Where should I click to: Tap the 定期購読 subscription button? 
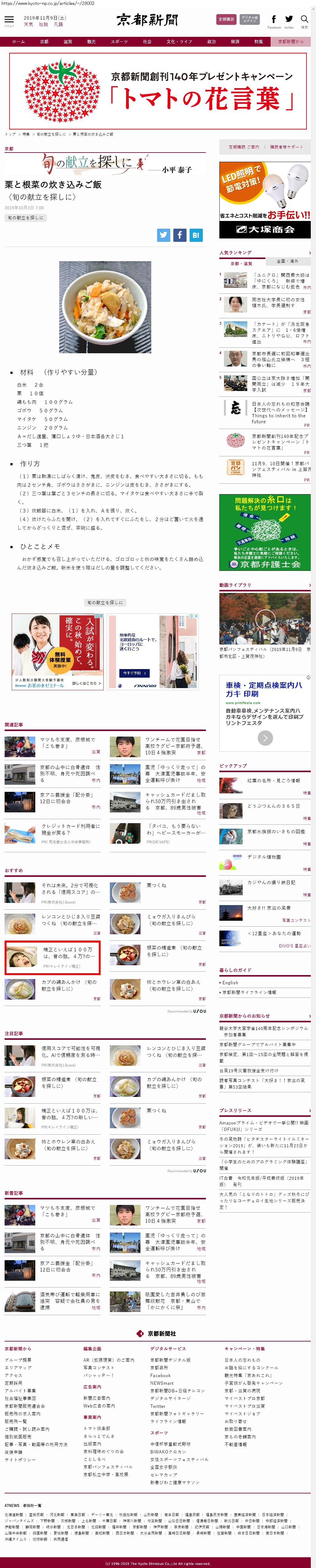pos(226,19)
